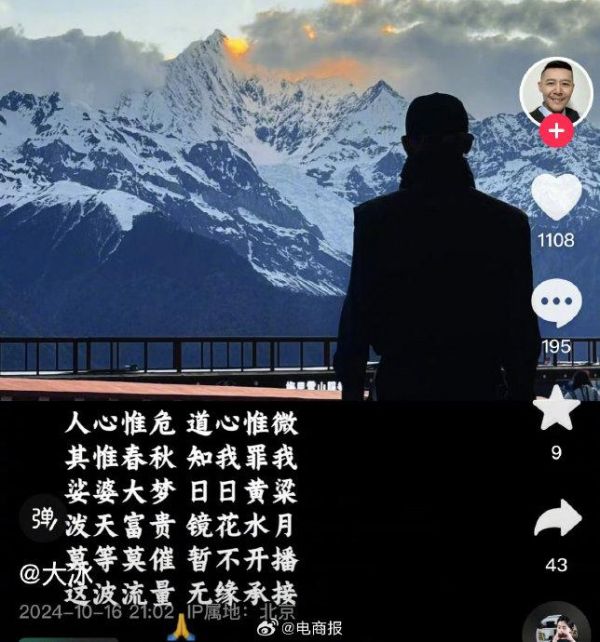Like this video with the heart icon
The image size is (600, 642).
pyautogui.click(x=555, y=198)
